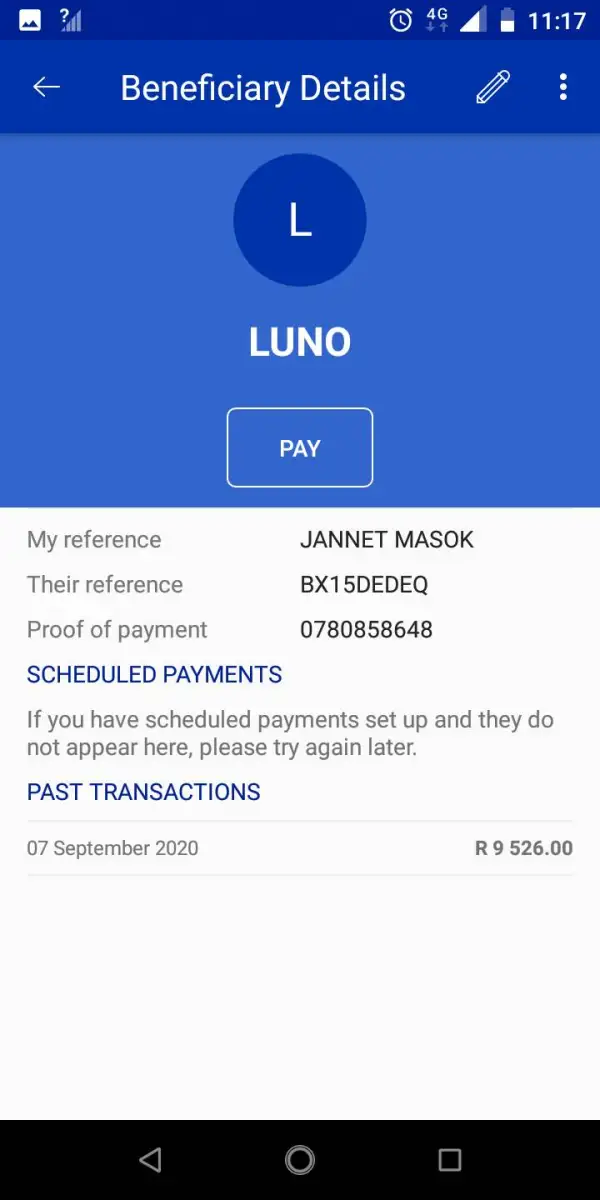Open the three-dot overflow menu
This screenshot has width=600, height=1200.
pos(563,87)
